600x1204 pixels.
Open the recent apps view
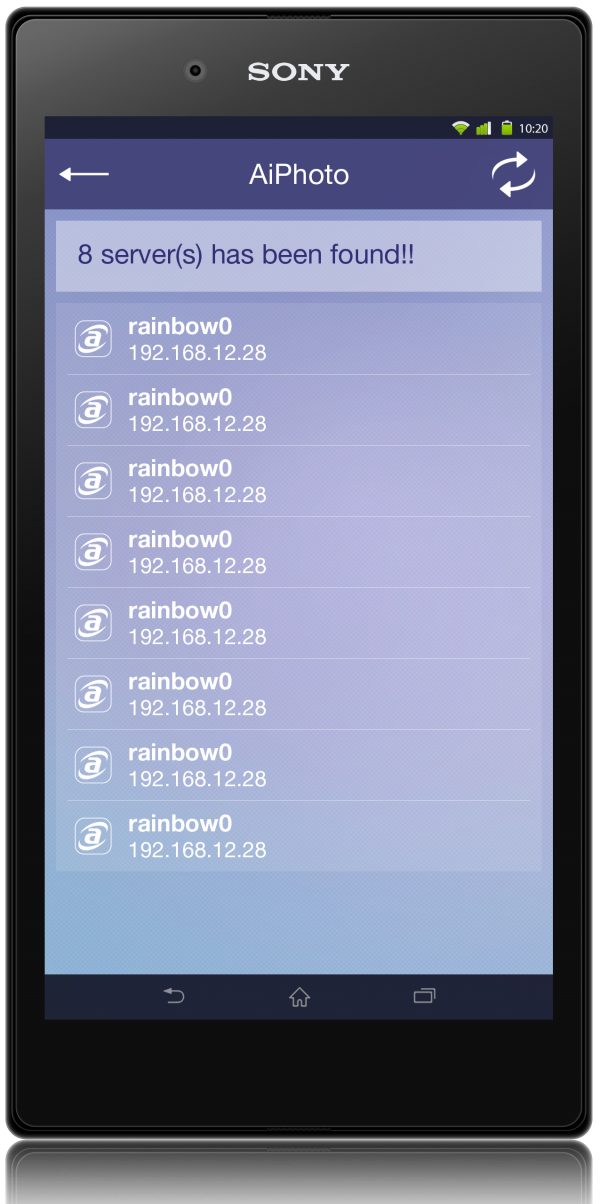424,996
